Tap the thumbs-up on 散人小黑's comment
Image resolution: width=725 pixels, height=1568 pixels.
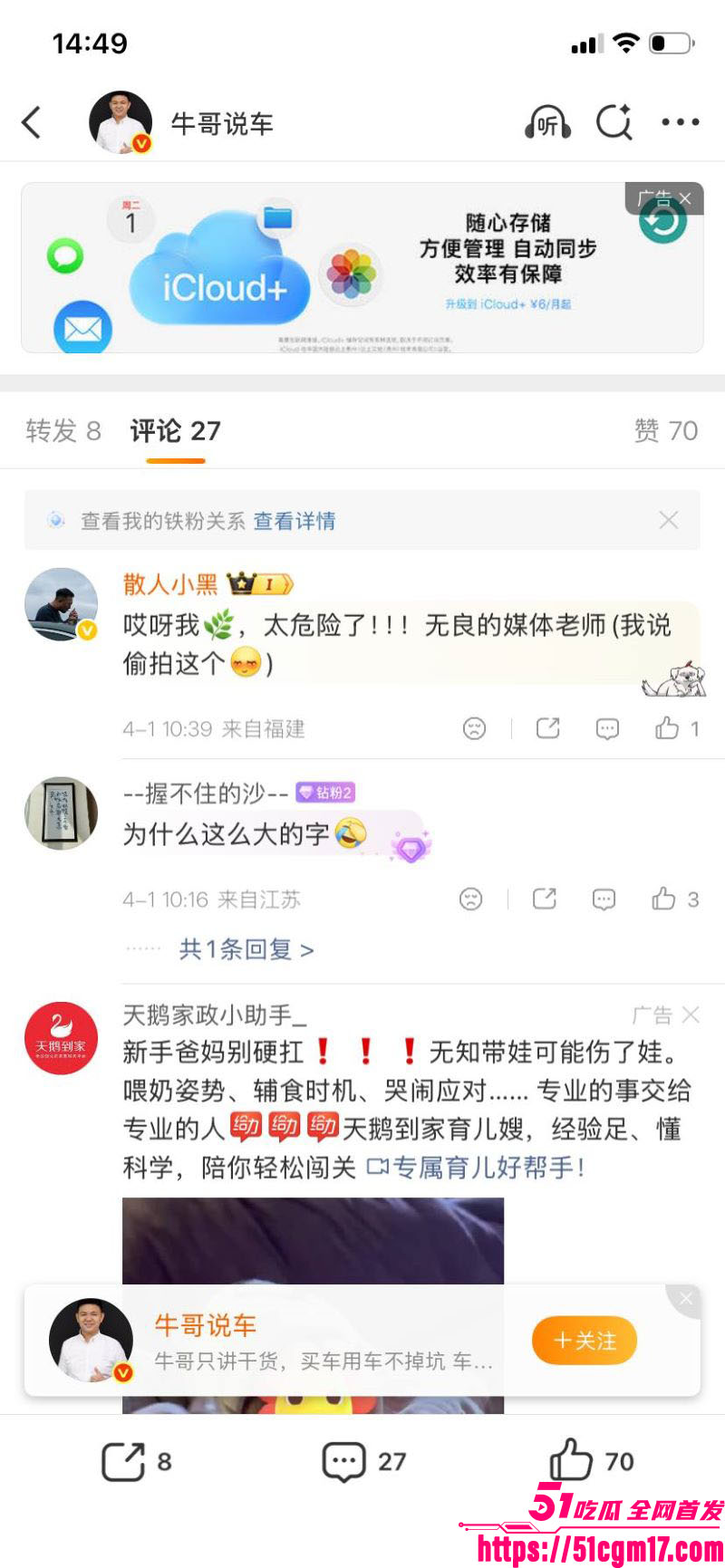pos(668,727)
